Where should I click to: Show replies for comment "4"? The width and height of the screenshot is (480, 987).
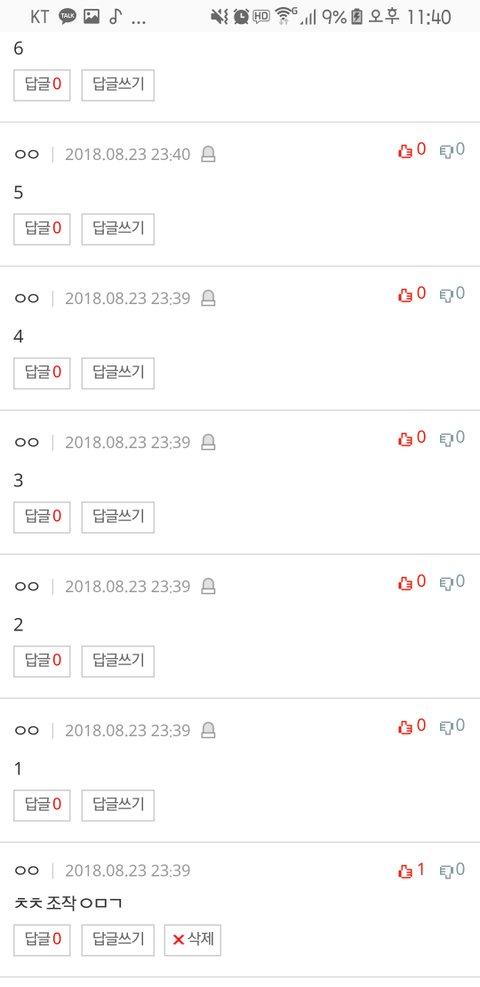pyautogui.click(x=42, y=373)
